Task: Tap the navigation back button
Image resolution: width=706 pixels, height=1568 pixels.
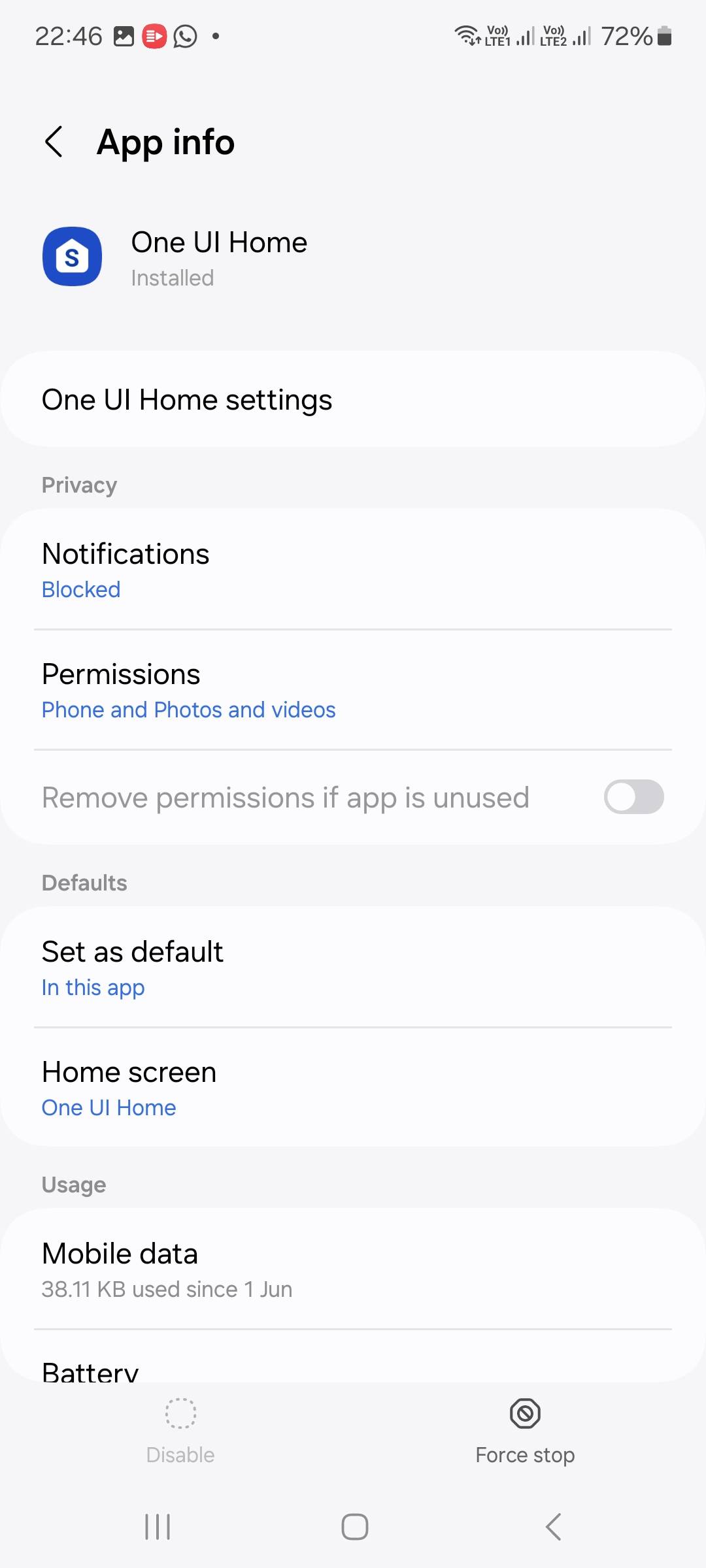Action: [x=552, y=1527]
